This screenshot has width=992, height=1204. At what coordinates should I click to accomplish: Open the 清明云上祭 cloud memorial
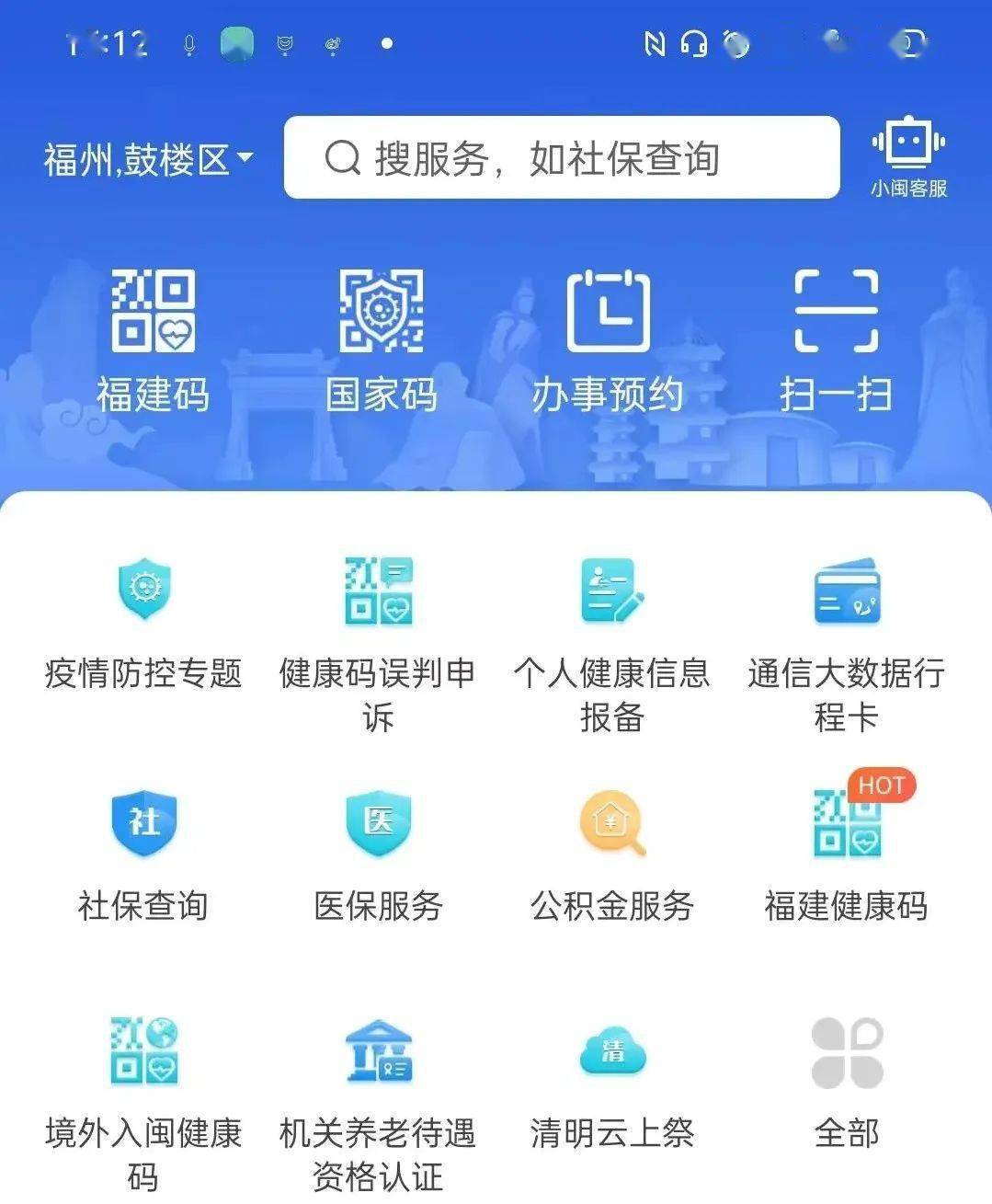tap(611, 1081)
